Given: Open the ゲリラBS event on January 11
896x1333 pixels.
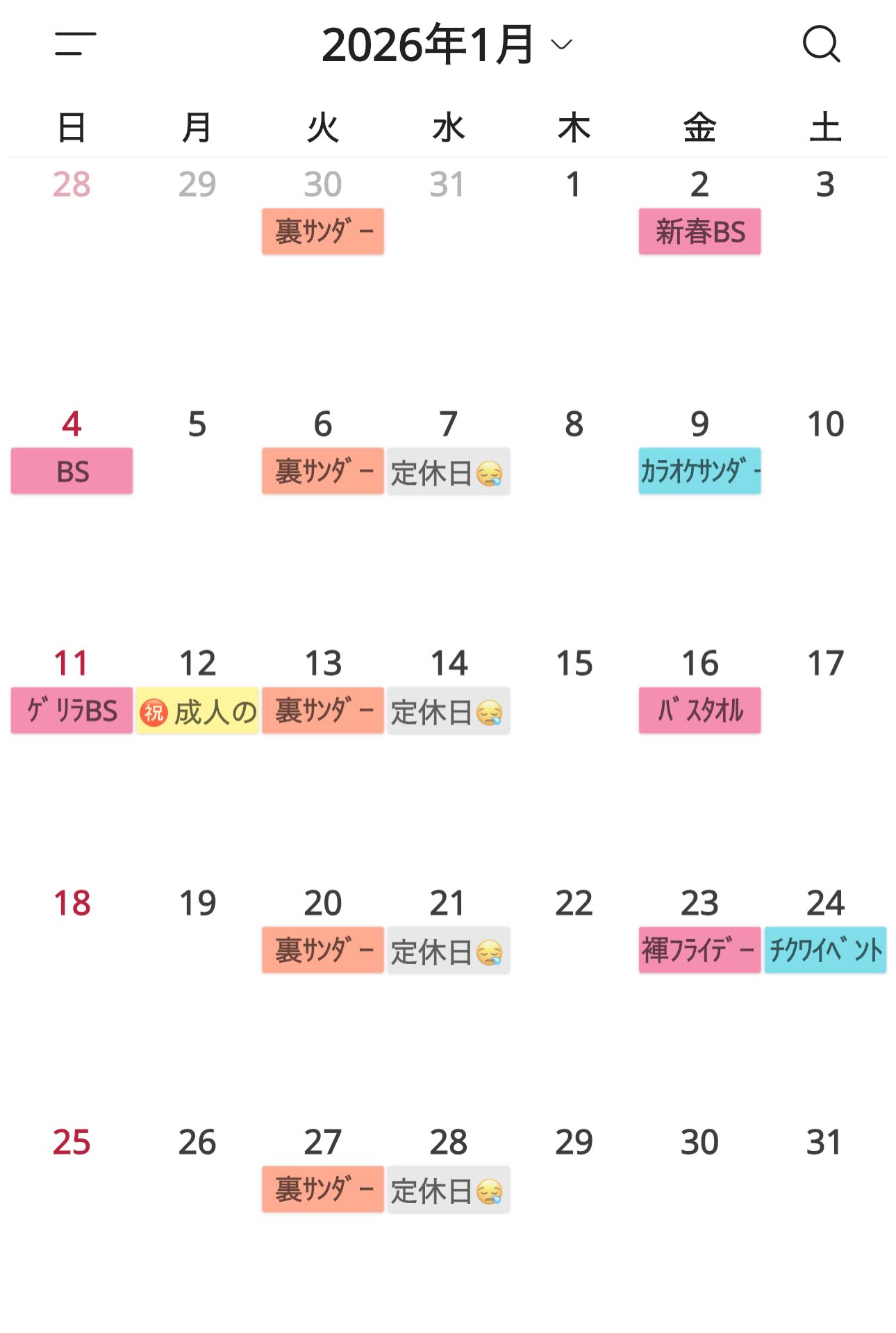Looking at the screenshot, I should point(72,711).
